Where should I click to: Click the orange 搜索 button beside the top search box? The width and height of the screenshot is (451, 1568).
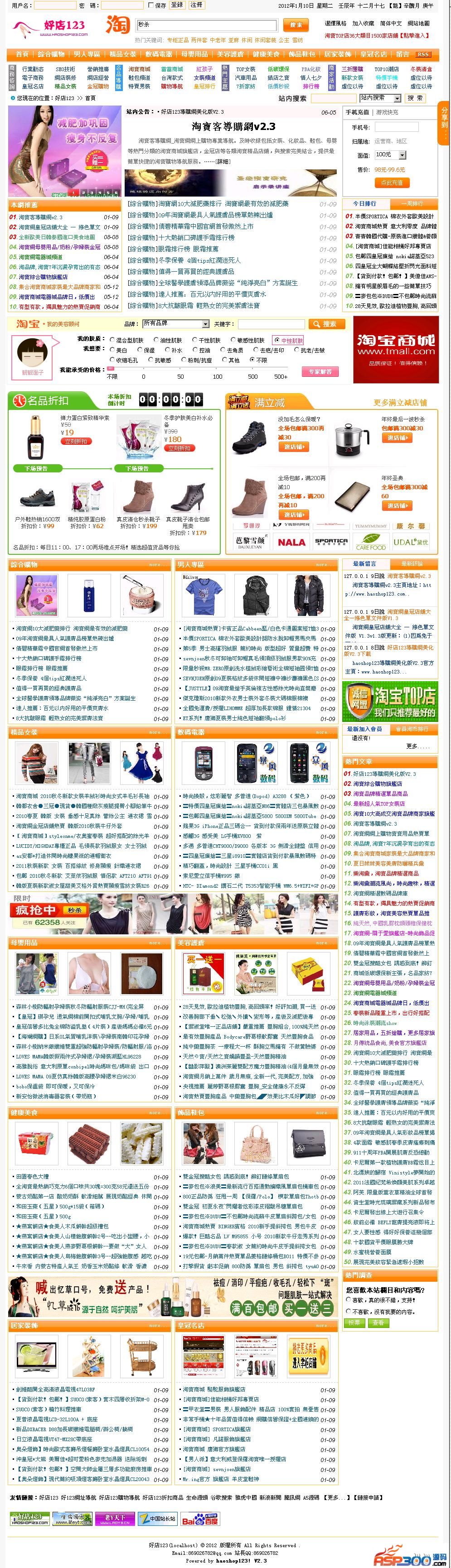pyautogui.click(x=296, y=25)
